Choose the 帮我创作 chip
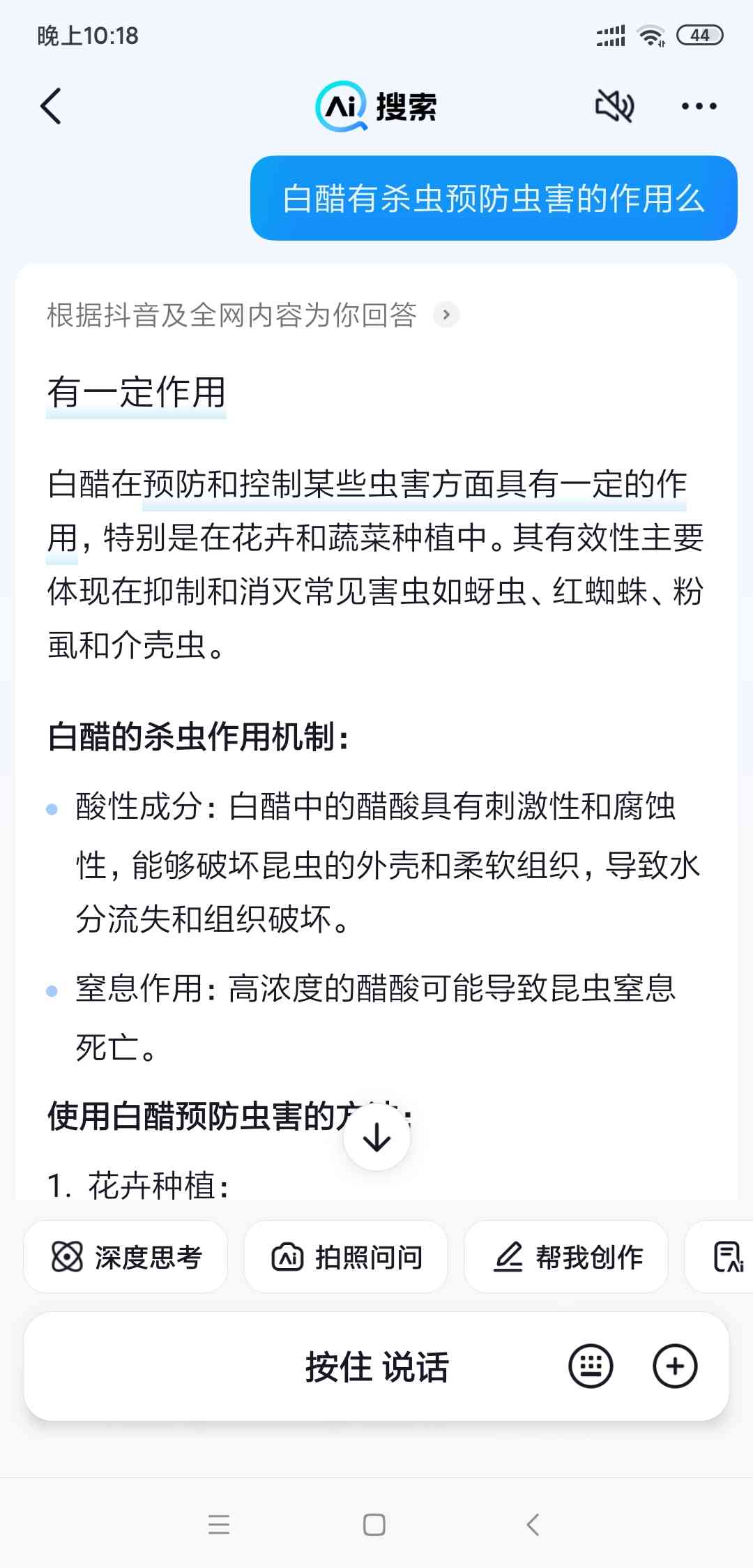 (x=566, y=1257)
